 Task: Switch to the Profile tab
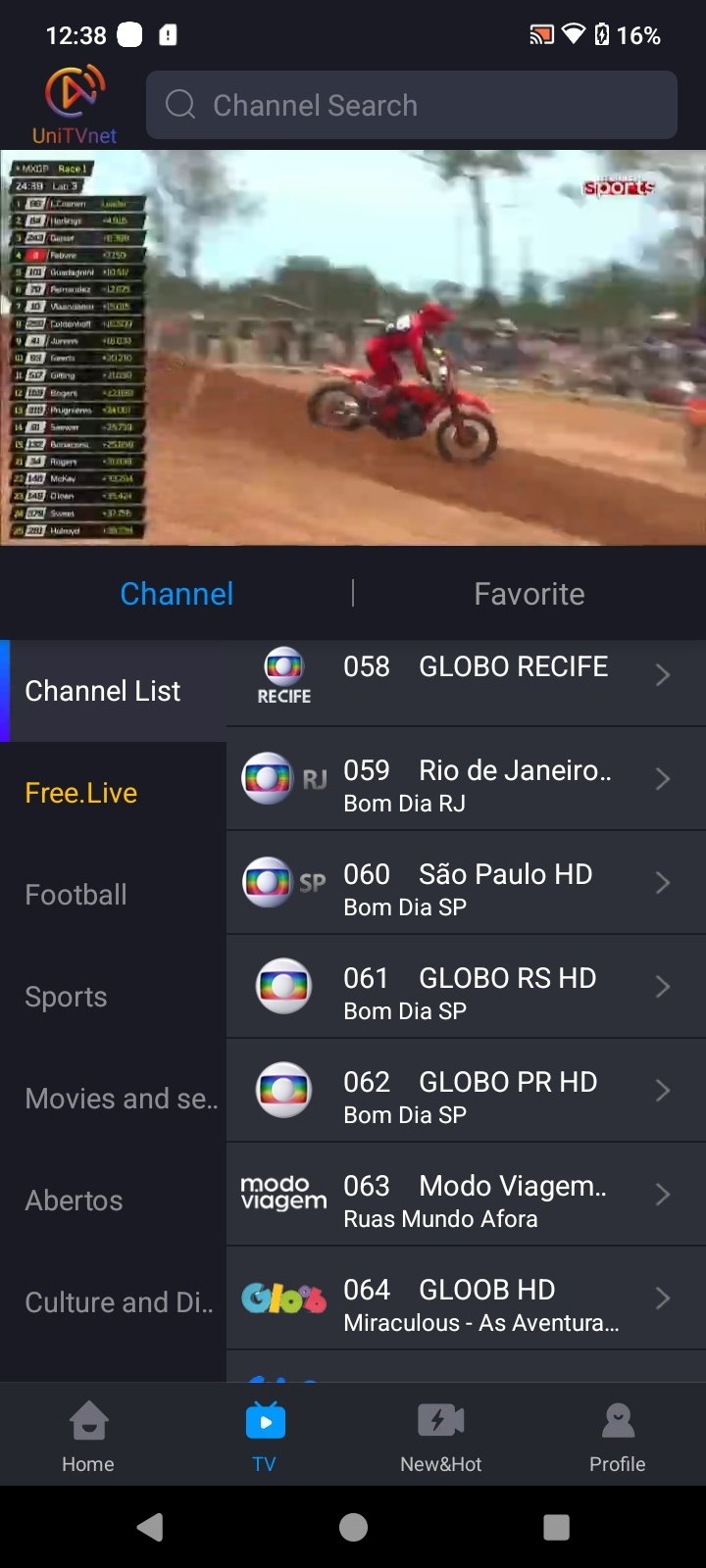pos(618,1436)
